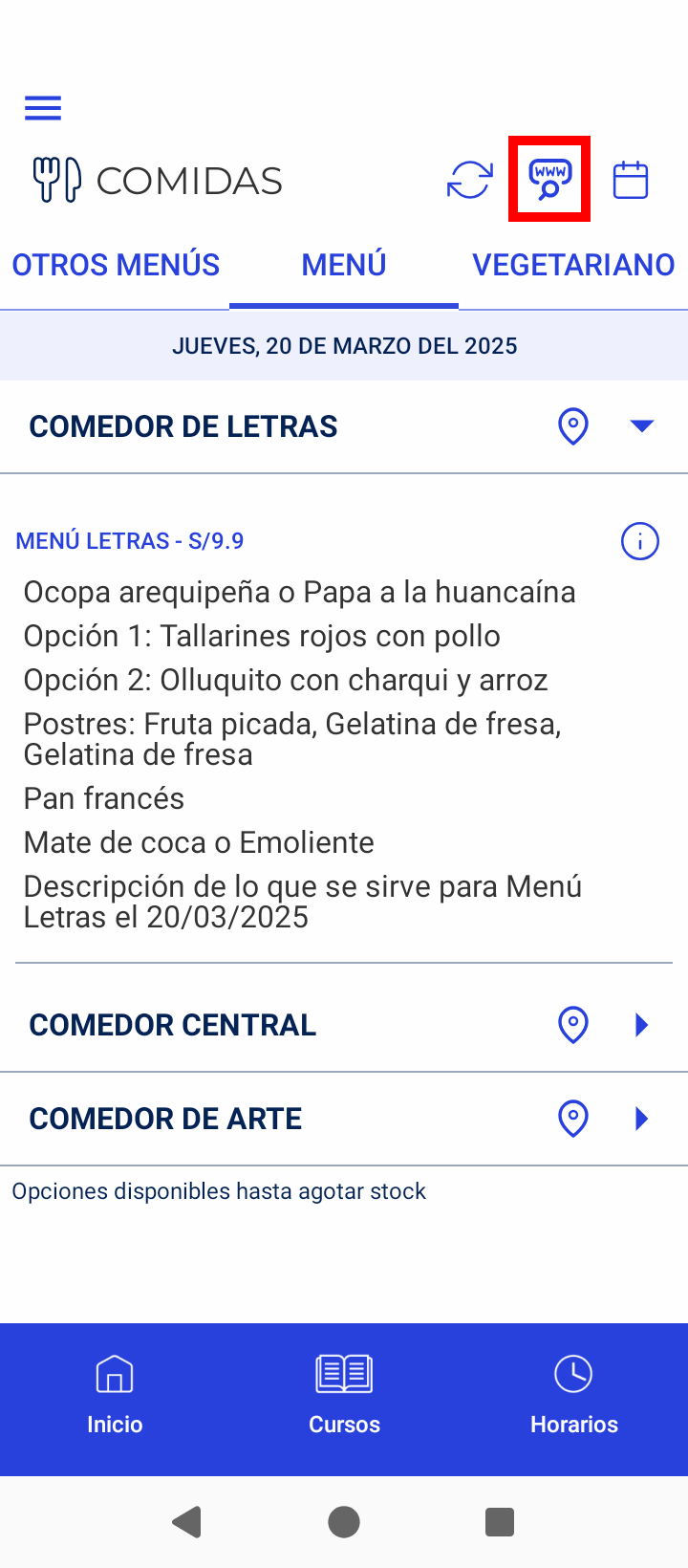Go to the Inicio tab
This screenshot has width=688, height=1568.
tap(115, 1396)
